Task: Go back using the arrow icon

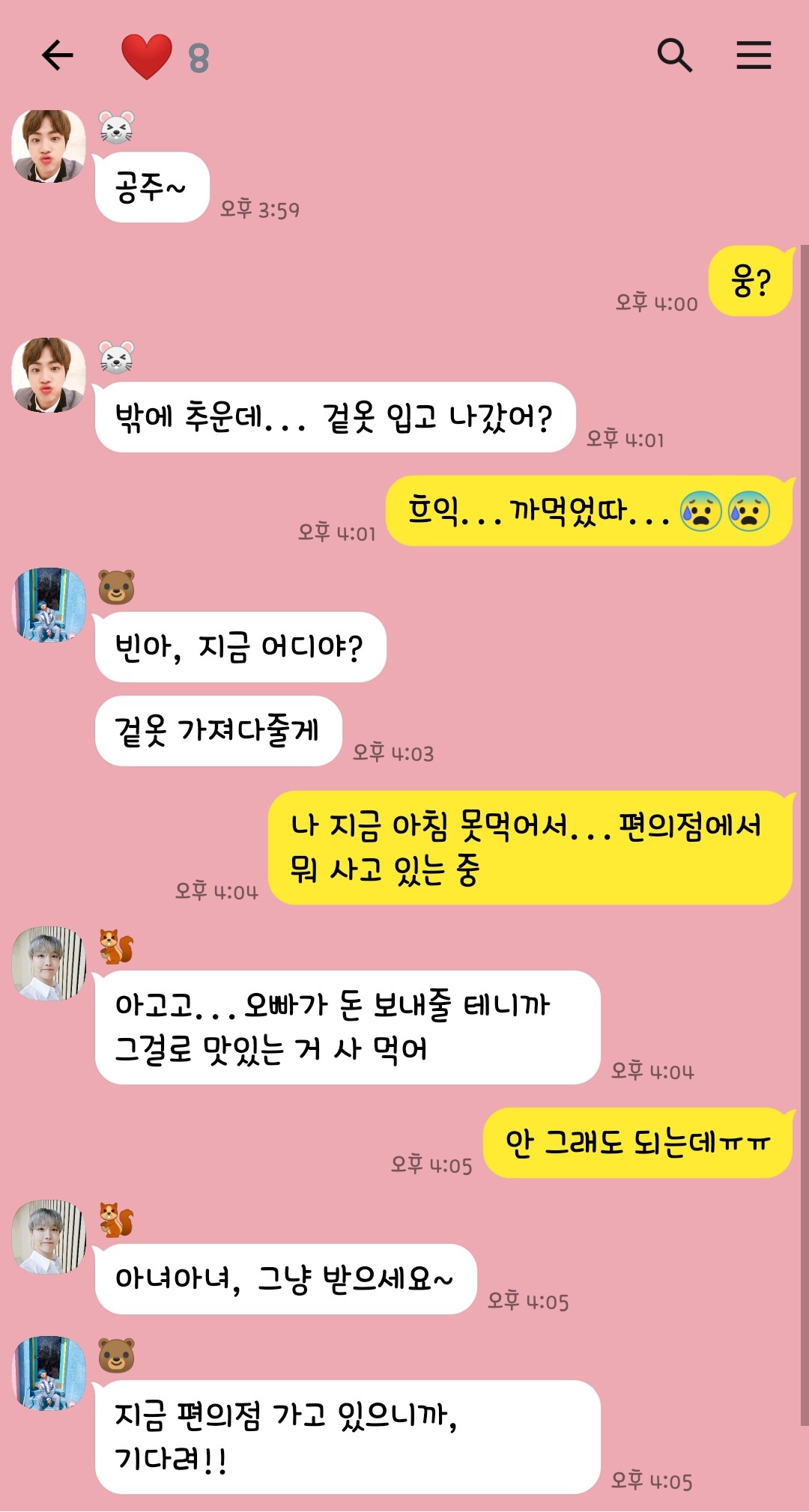Action: pyautogui.click(x=58, y=55)
